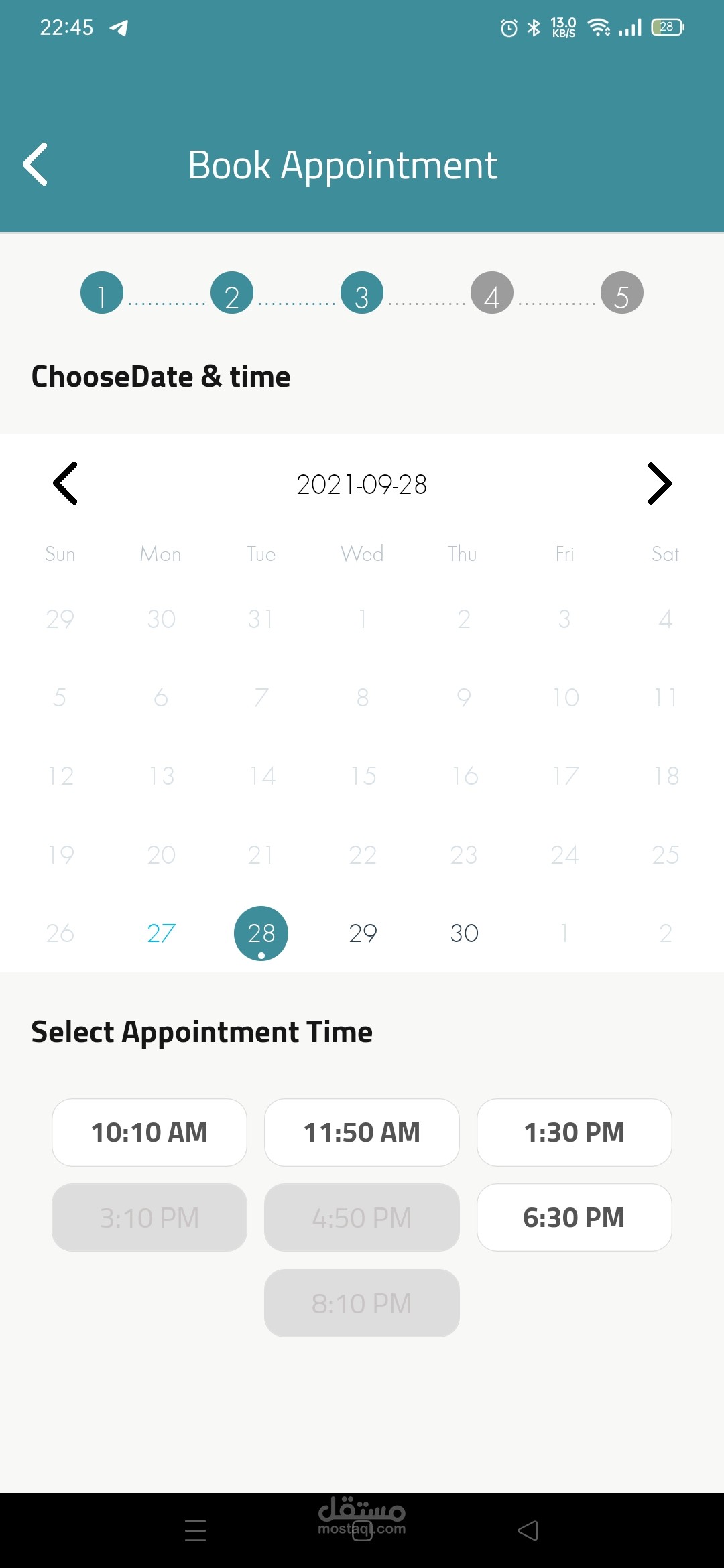This screenshot has width=724, height=1568.
Task: Show the next month in calendar
Action: tap(659, 483)
